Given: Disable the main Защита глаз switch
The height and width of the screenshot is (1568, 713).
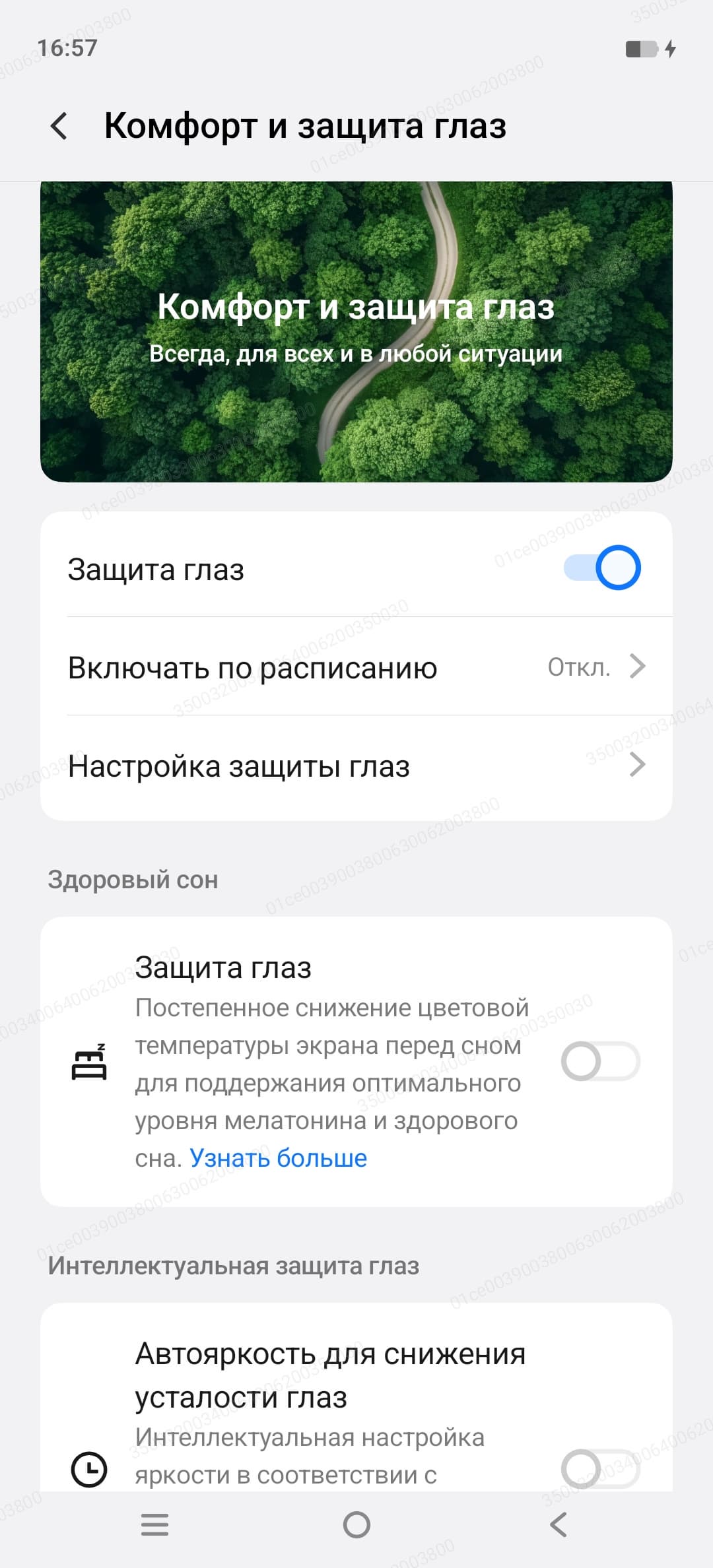Looking at the screenshot, I should click(x=601, y=568).
